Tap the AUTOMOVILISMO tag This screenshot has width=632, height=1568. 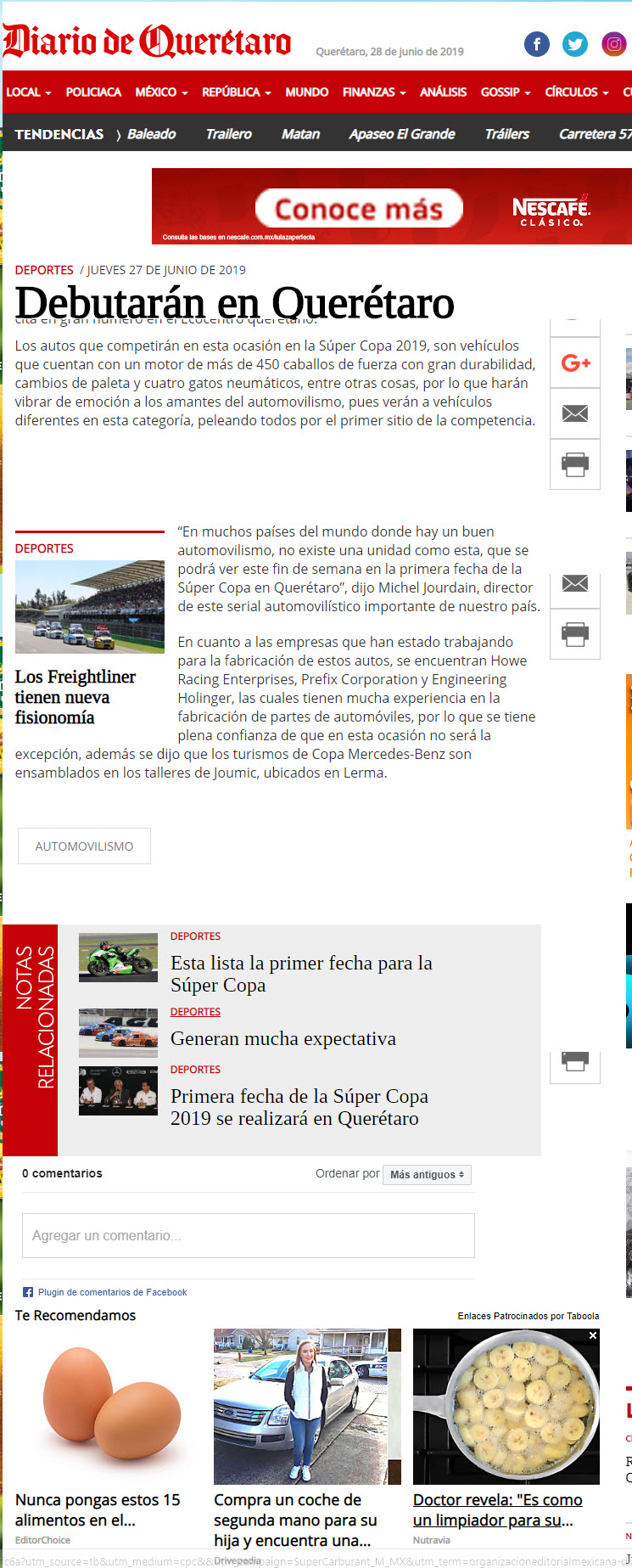click(x=84, y=846)
